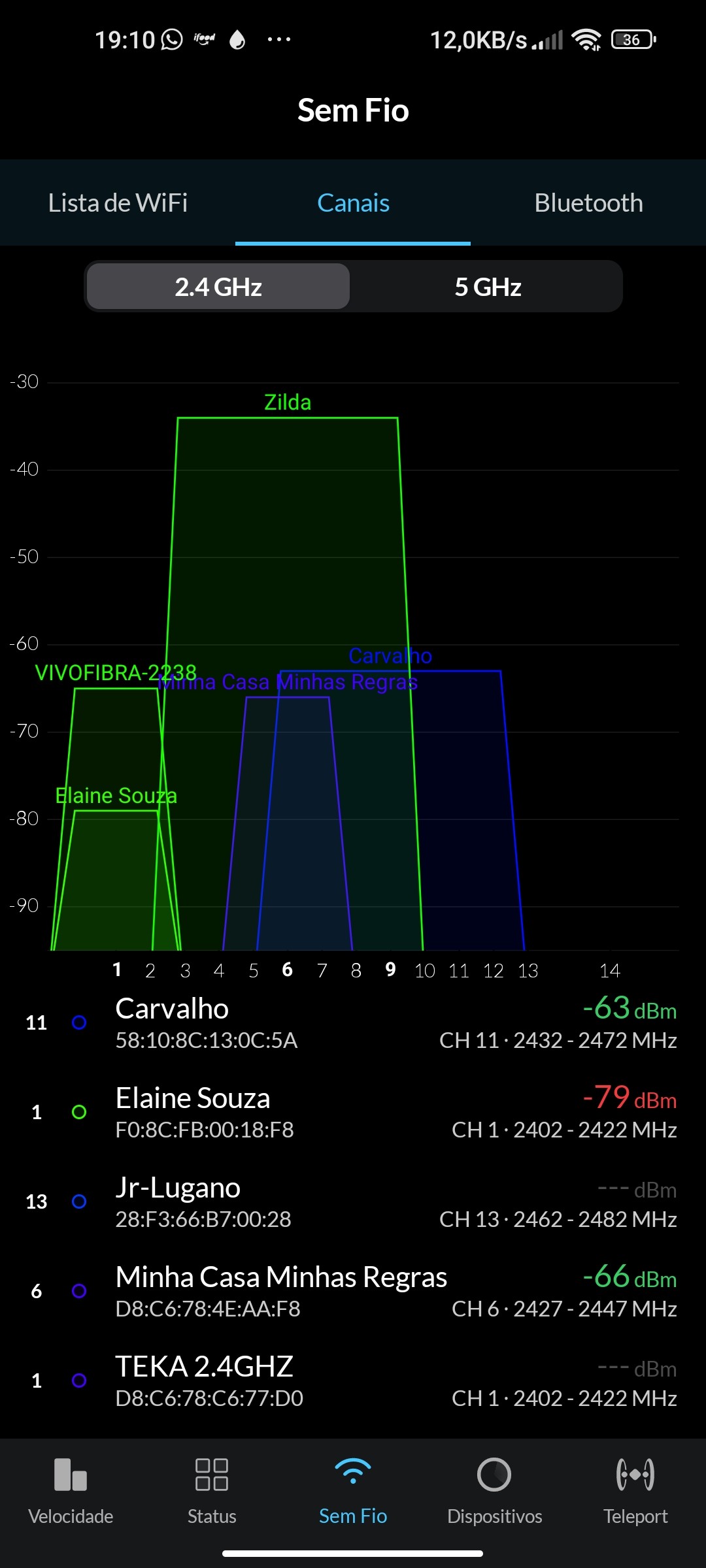Open the Carvalho network row
Image resolution: width=706 pixels, height=1568 pixels.
[353, 1023]
